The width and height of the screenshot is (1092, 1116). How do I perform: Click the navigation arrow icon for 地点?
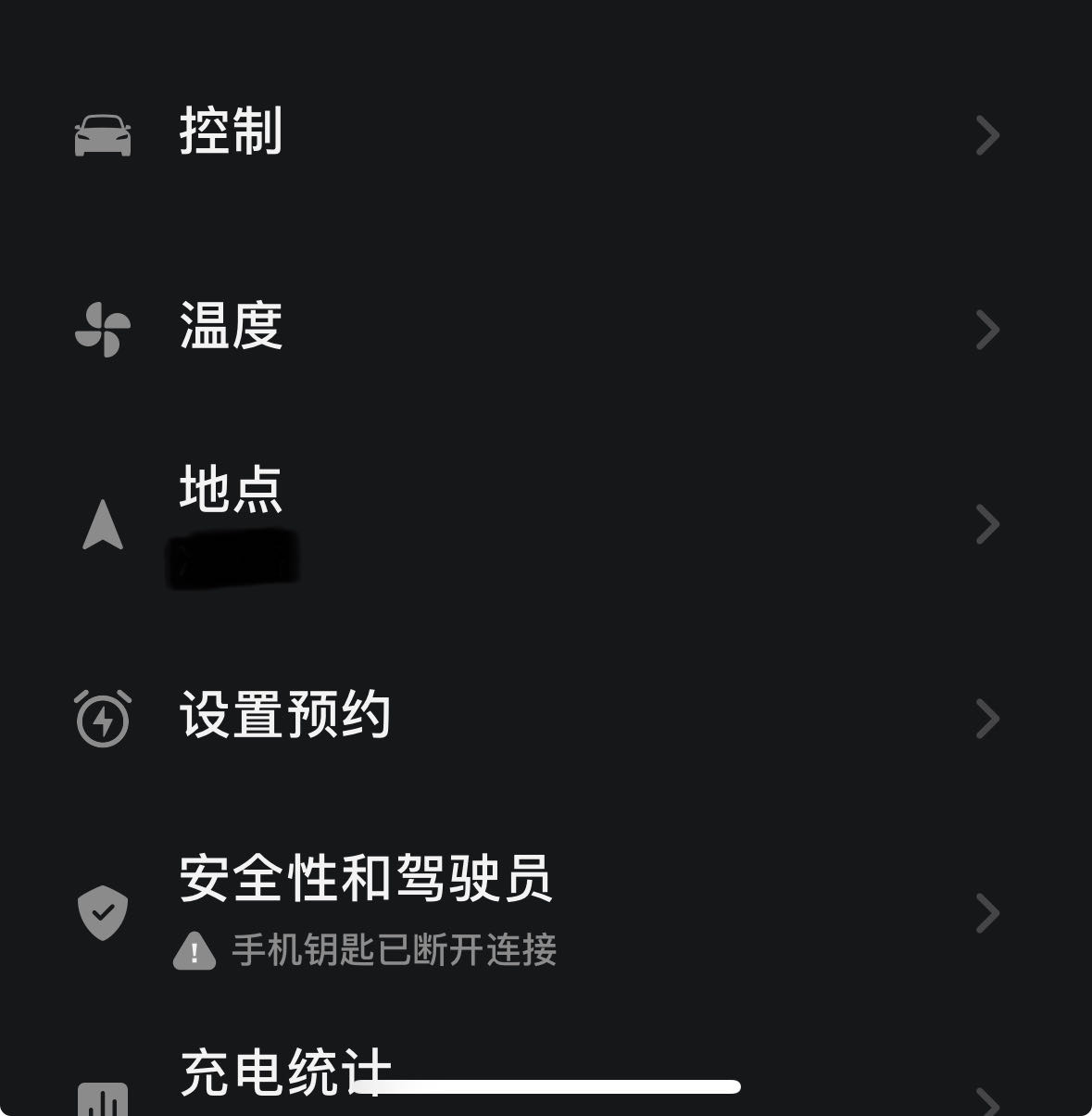pos(104,525)
